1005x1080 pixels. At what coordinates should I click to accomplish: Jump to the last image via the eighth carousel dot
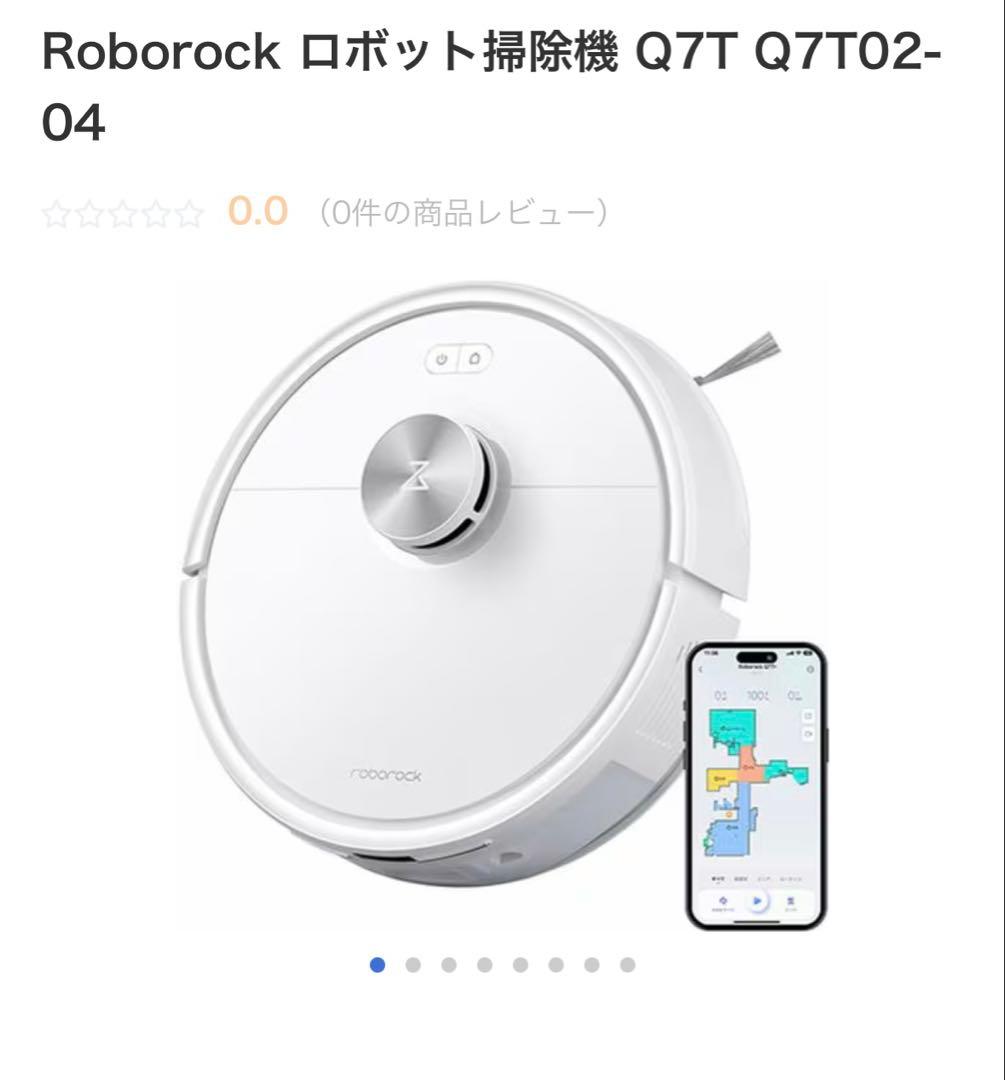627,967
